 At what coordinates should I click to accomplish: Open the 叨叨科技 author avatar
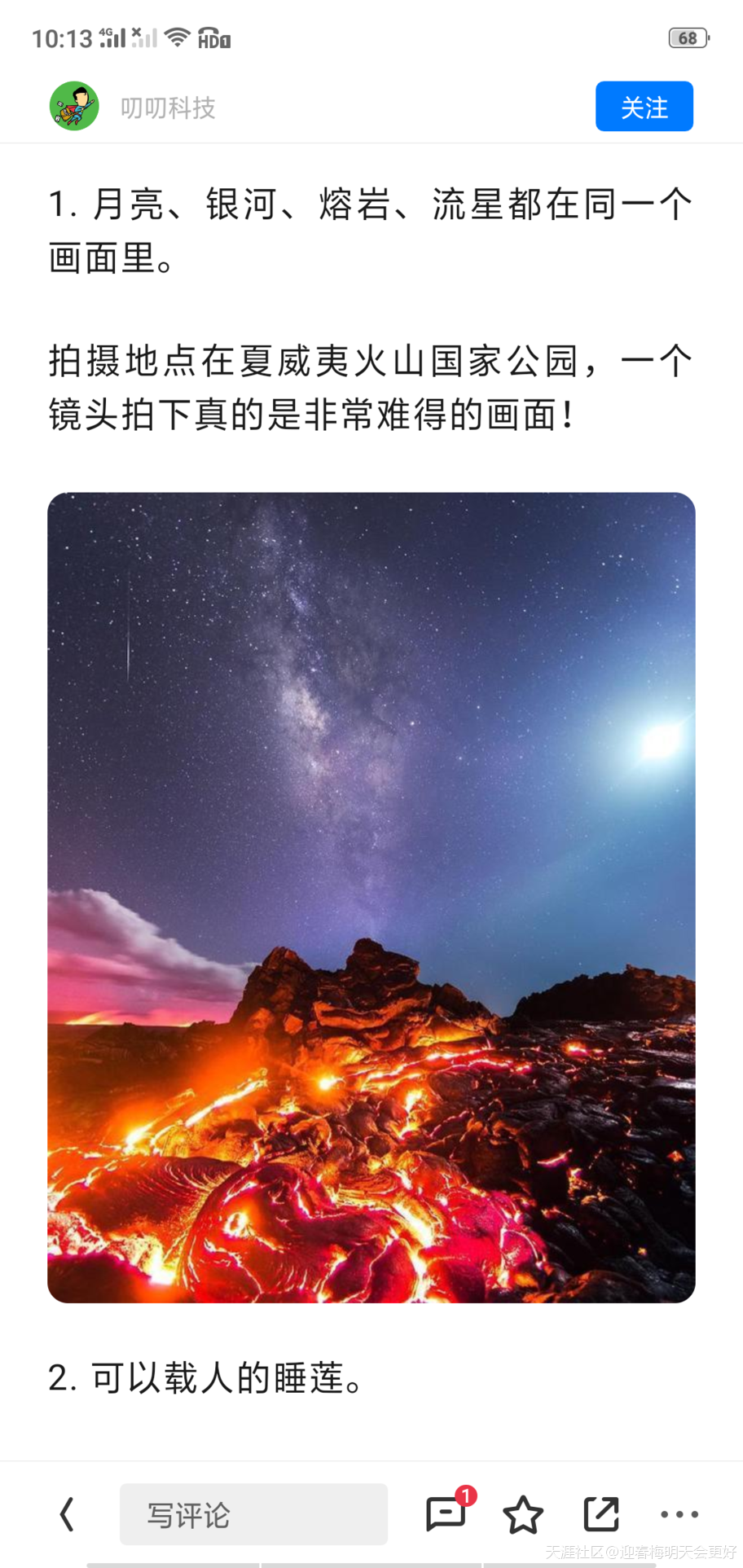point(74,106)
